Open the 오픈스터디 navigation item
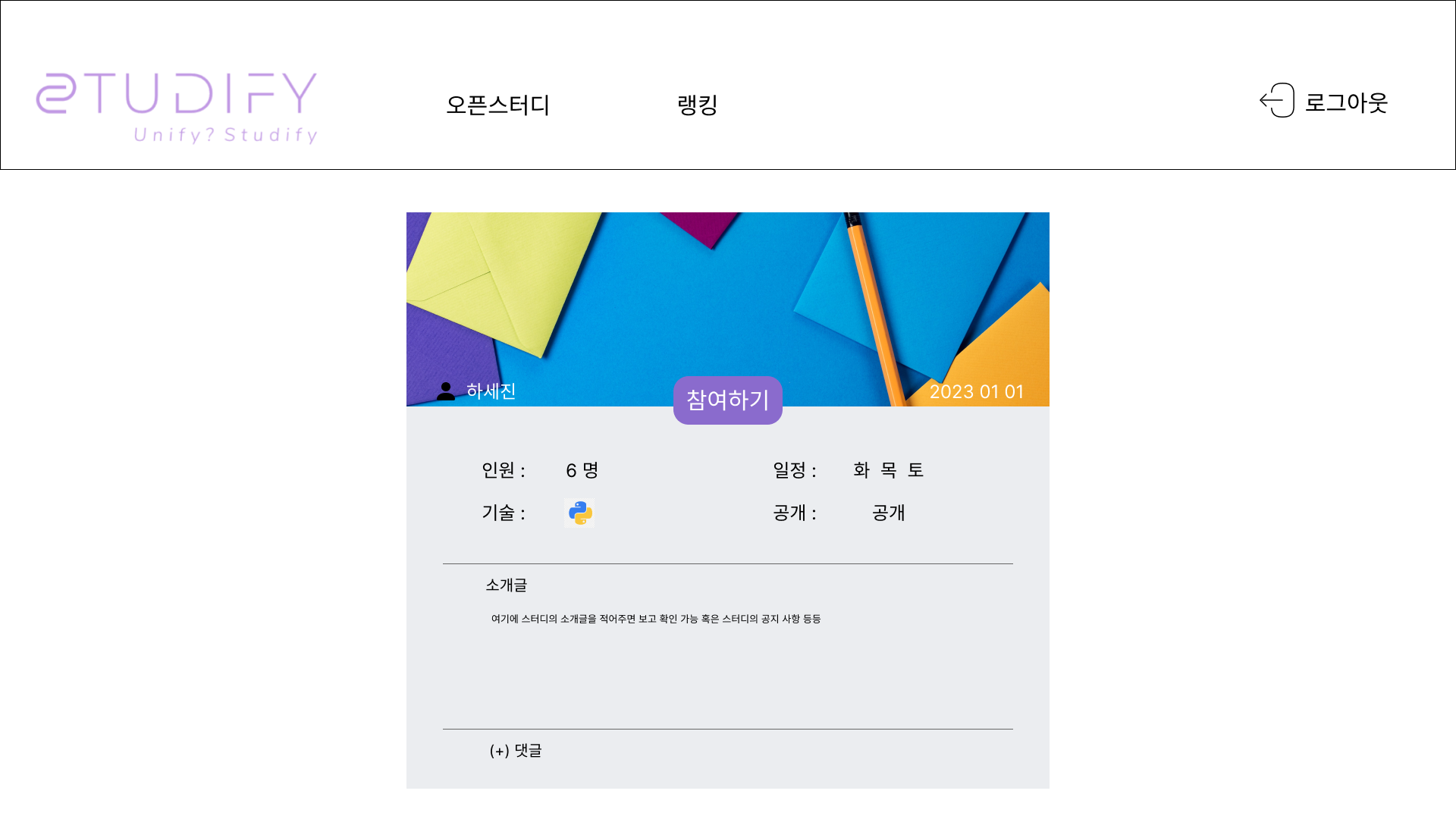 point(497,105)
